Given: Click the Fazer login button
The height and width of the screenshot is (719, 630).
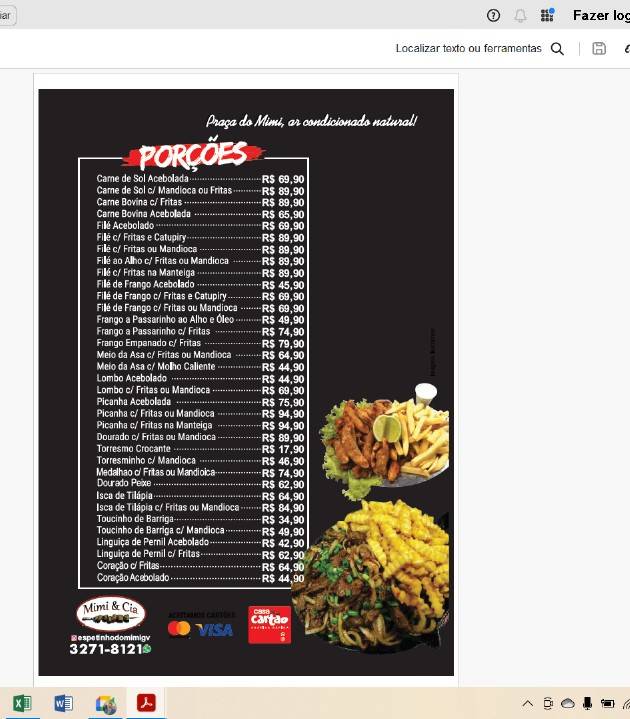Looking at the screenshot, I should (x=600, y=15).
